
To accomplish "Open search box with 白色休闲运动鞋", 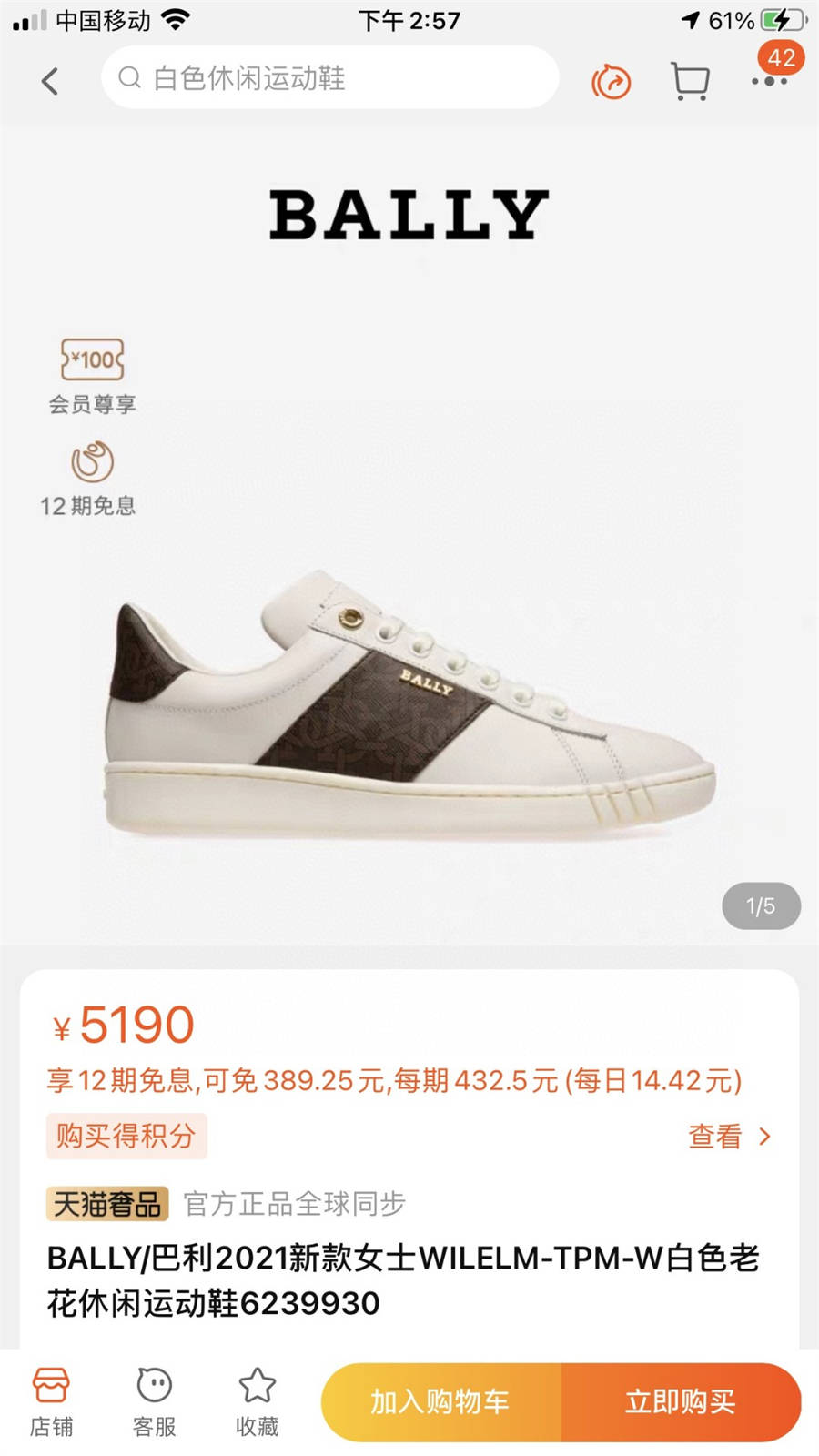I will click(329, 78).
